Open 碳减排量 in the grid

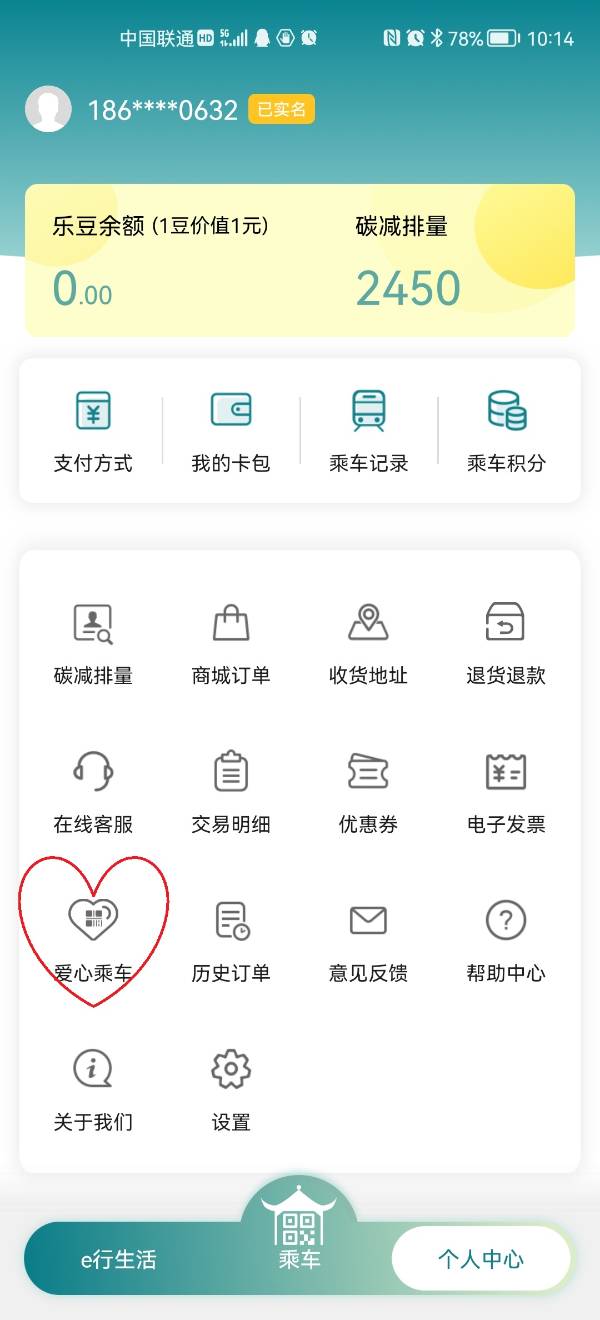coord(93,644)
